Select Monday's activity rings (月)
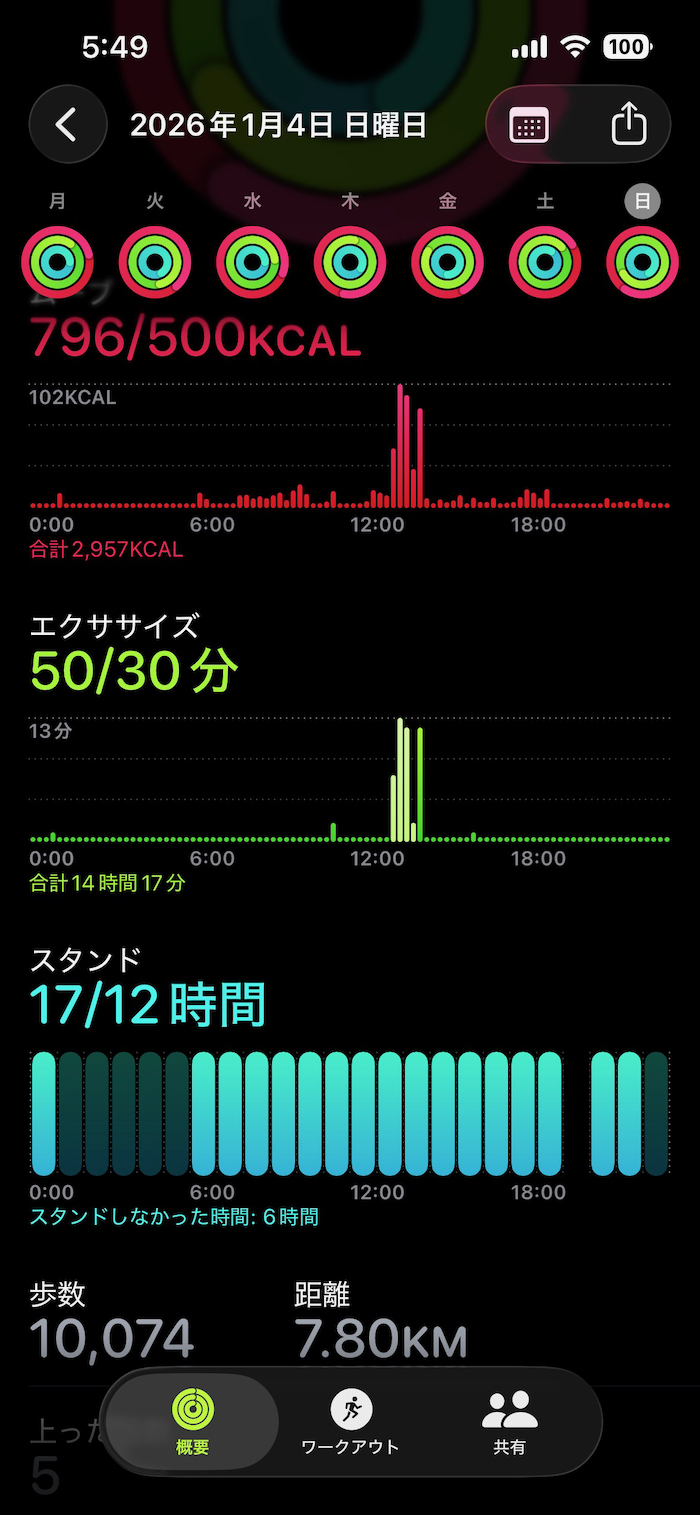 [x=58, y=263]
